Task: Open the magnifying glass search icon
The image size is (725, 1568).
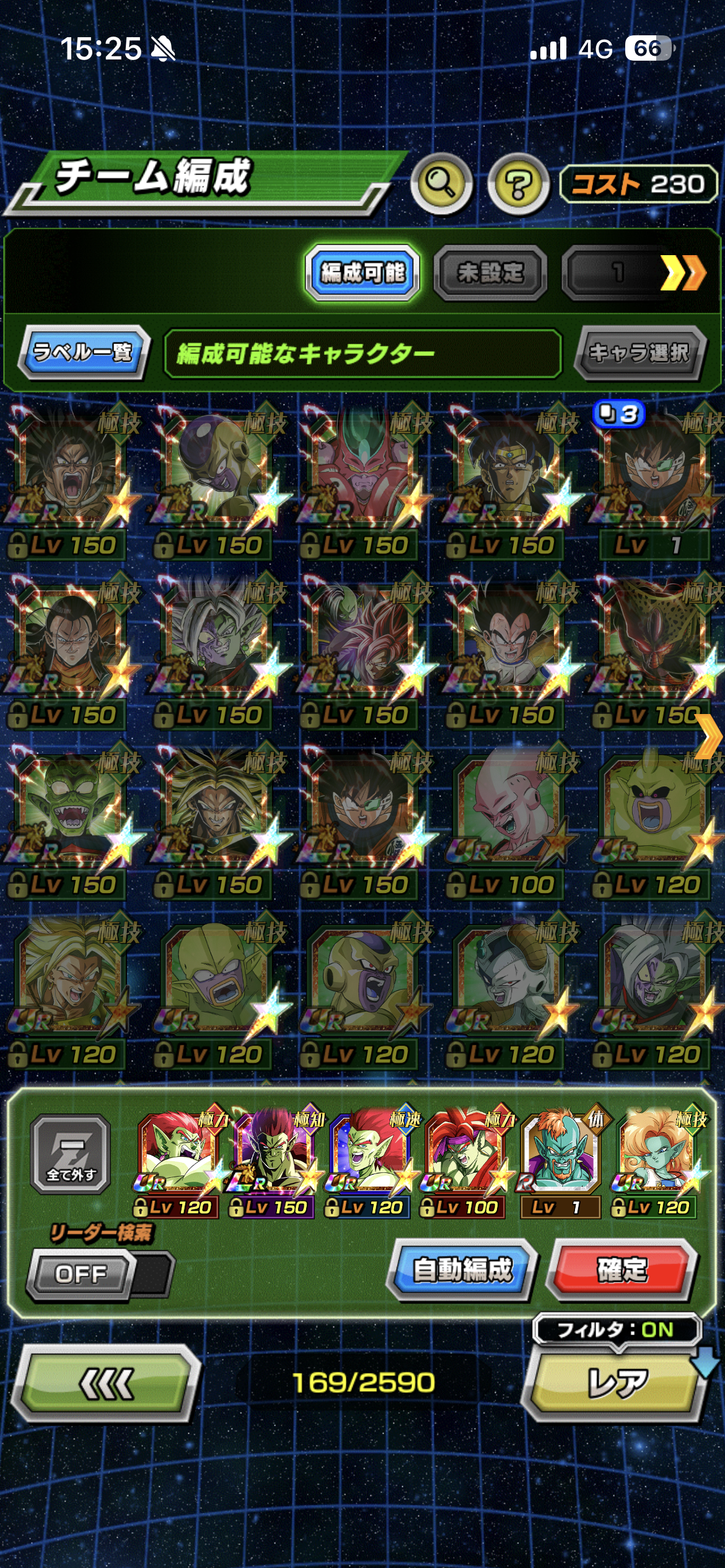Action: 441,183
